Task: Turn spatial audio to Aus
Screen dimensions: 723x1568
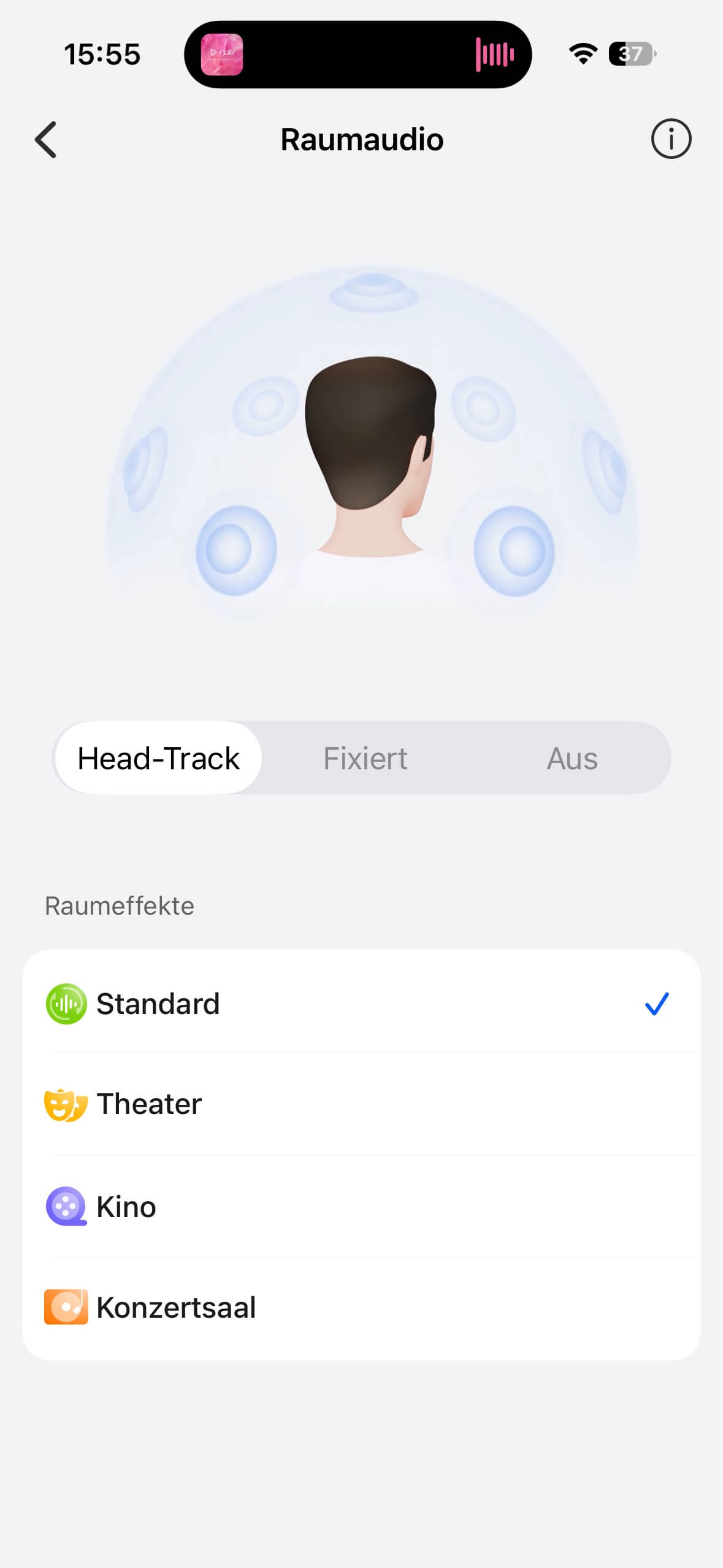Action: click(x=572, y=758)
